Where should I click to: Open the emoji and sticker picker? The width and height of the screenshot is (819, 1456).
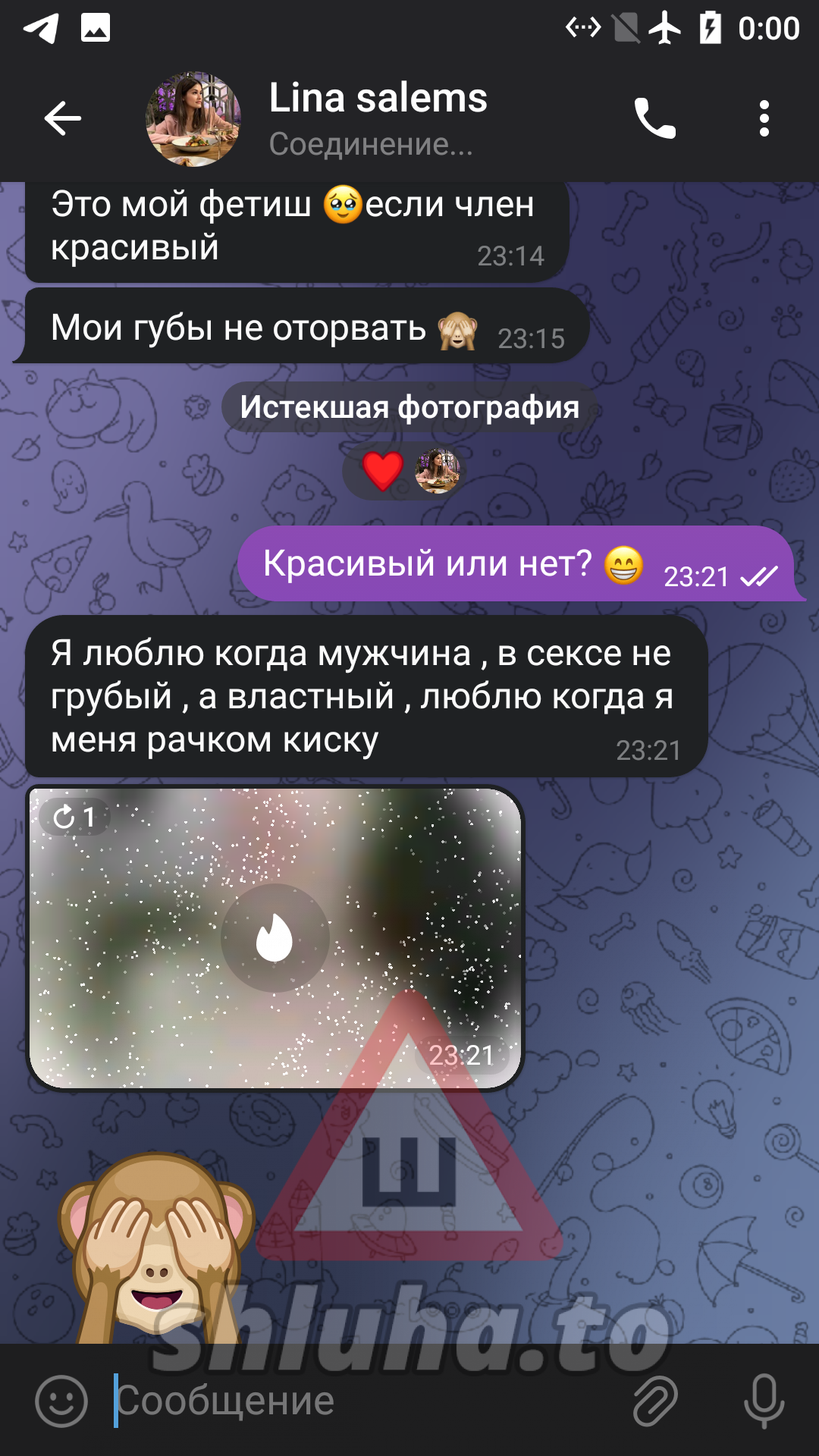(x=61, y=1401)
